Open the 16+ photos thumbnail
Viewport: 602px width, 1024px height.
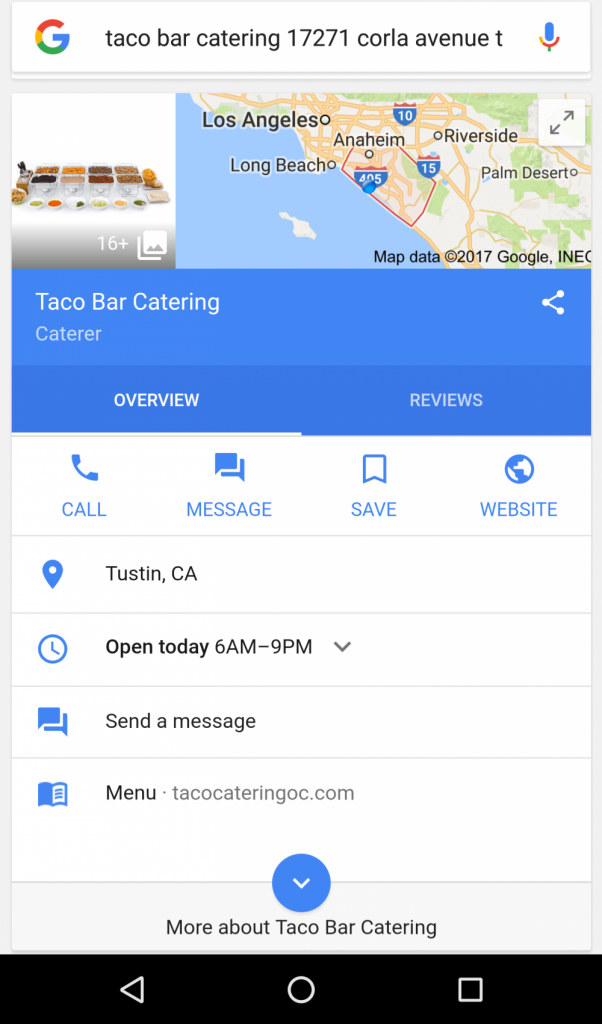tap(93, 181)
